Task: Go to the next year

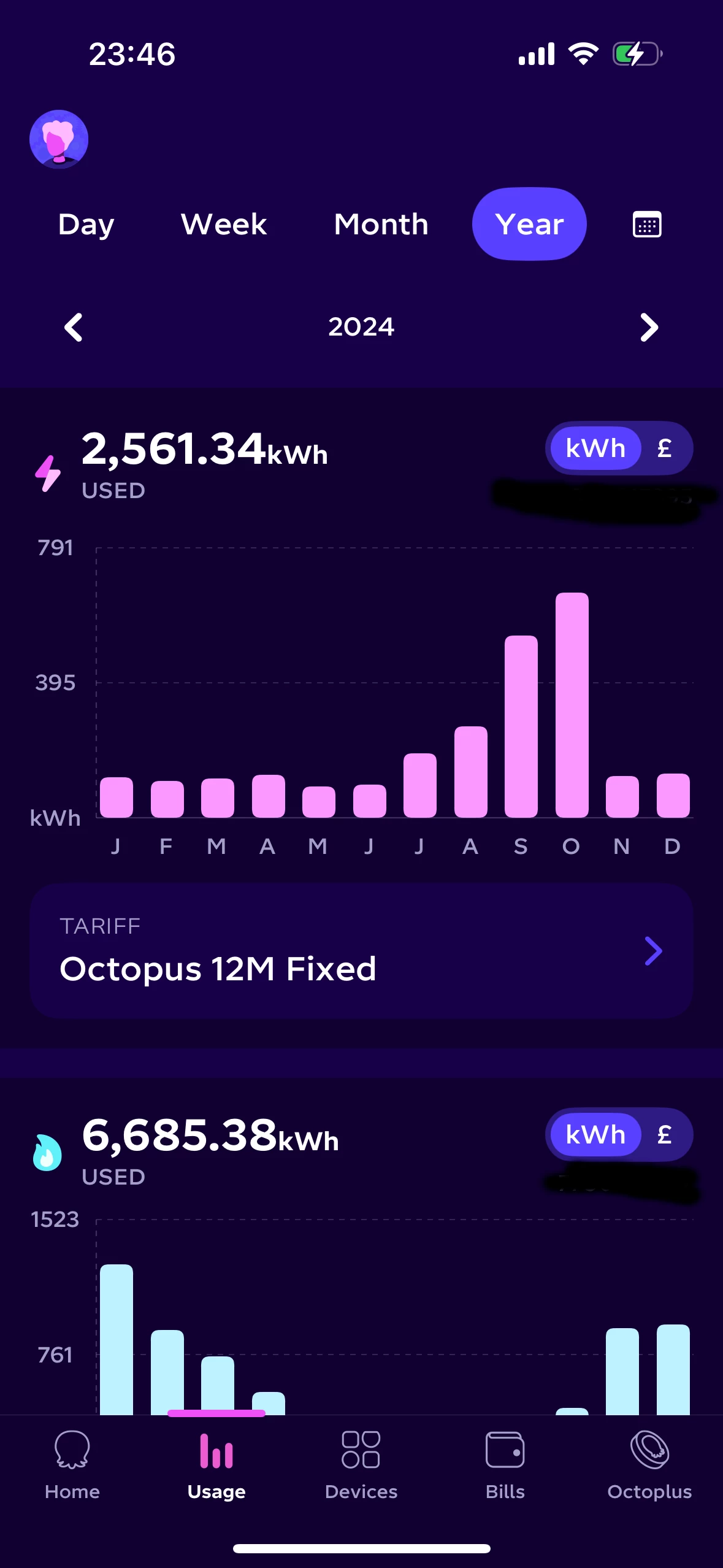Action: tap(649, 327)
